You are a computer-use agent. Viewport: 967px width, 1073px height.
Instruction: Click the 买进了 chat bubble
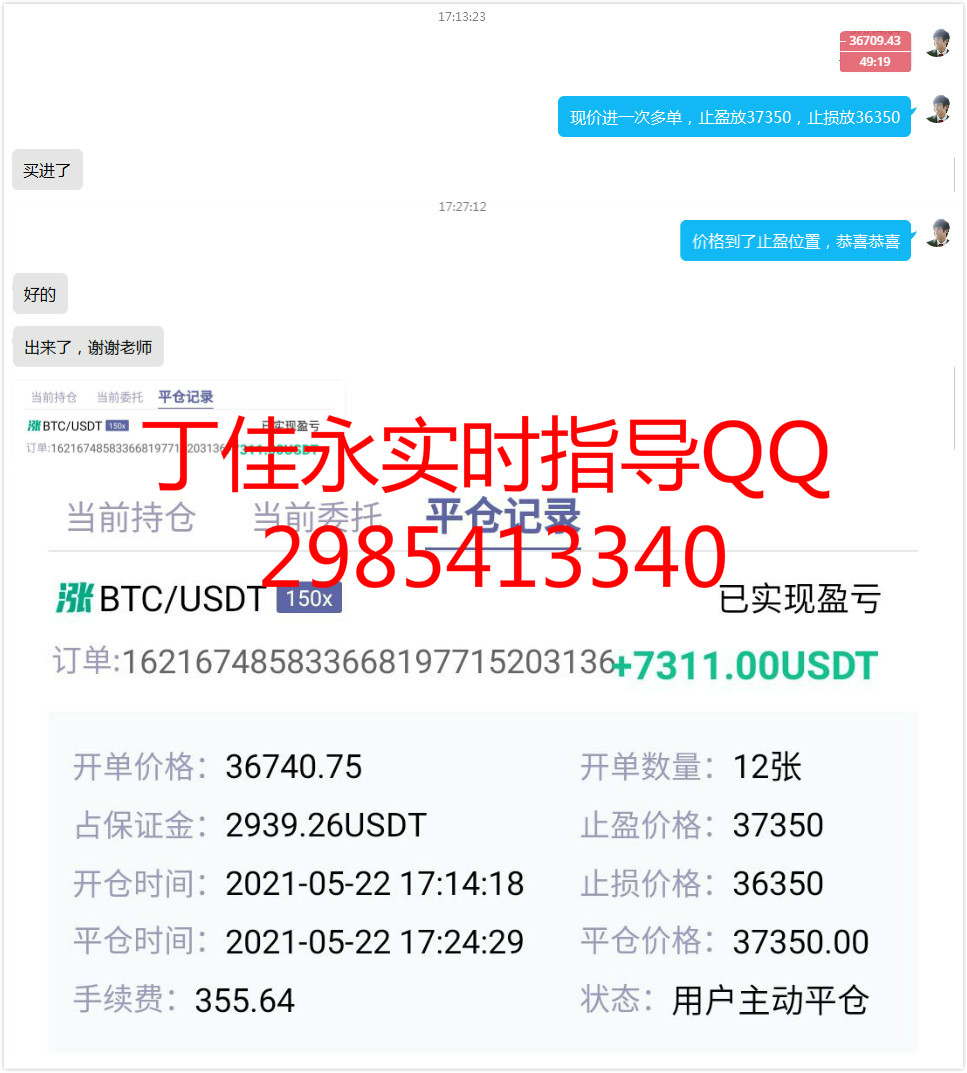coord(46,169)
